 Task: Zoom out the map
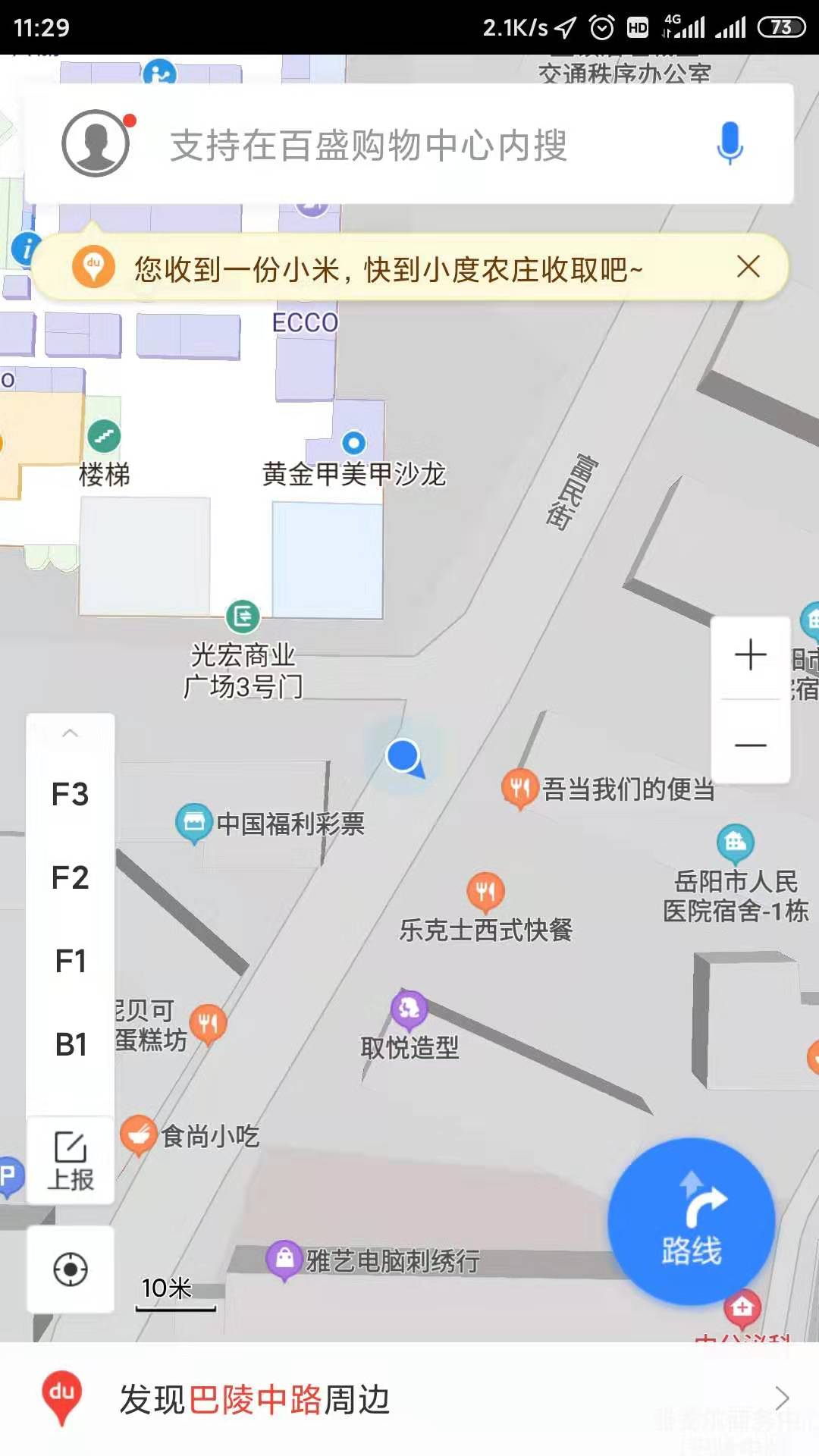[x=750, y=745]
